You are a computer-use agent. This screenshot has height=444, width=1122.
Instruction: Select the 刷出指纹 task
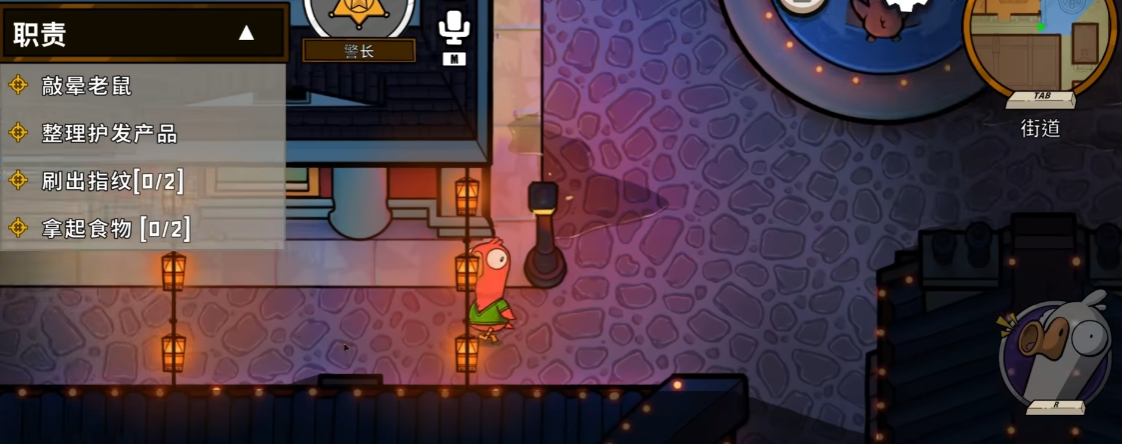tap(112, 181)
